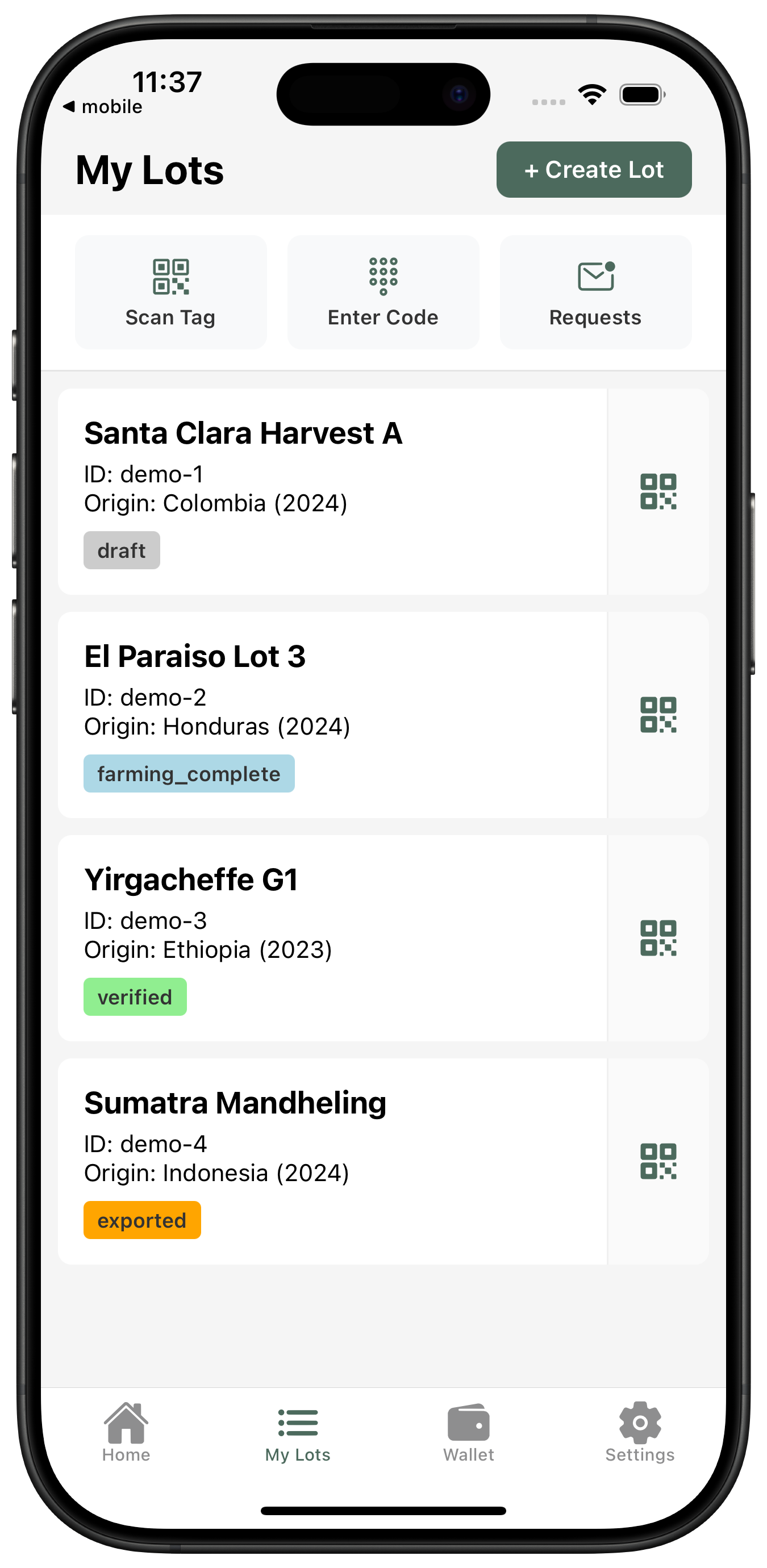Image resolution: width=767 pixels, height=1568 pixels.
Task: Select Enter Code
Action: click(x=383, y=292)
